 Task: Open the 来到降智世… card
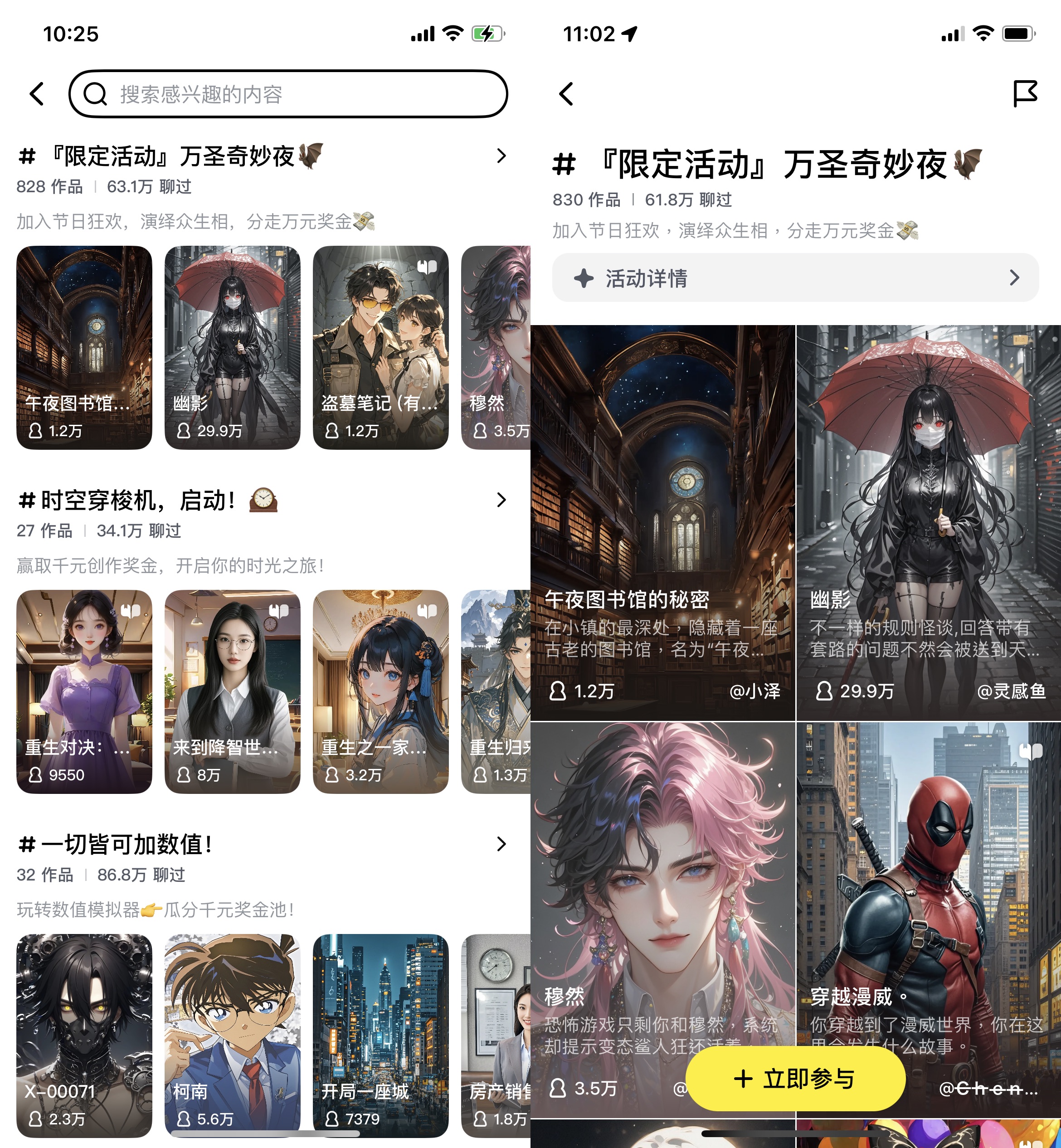pyautogui.click(x=233, y=692)
